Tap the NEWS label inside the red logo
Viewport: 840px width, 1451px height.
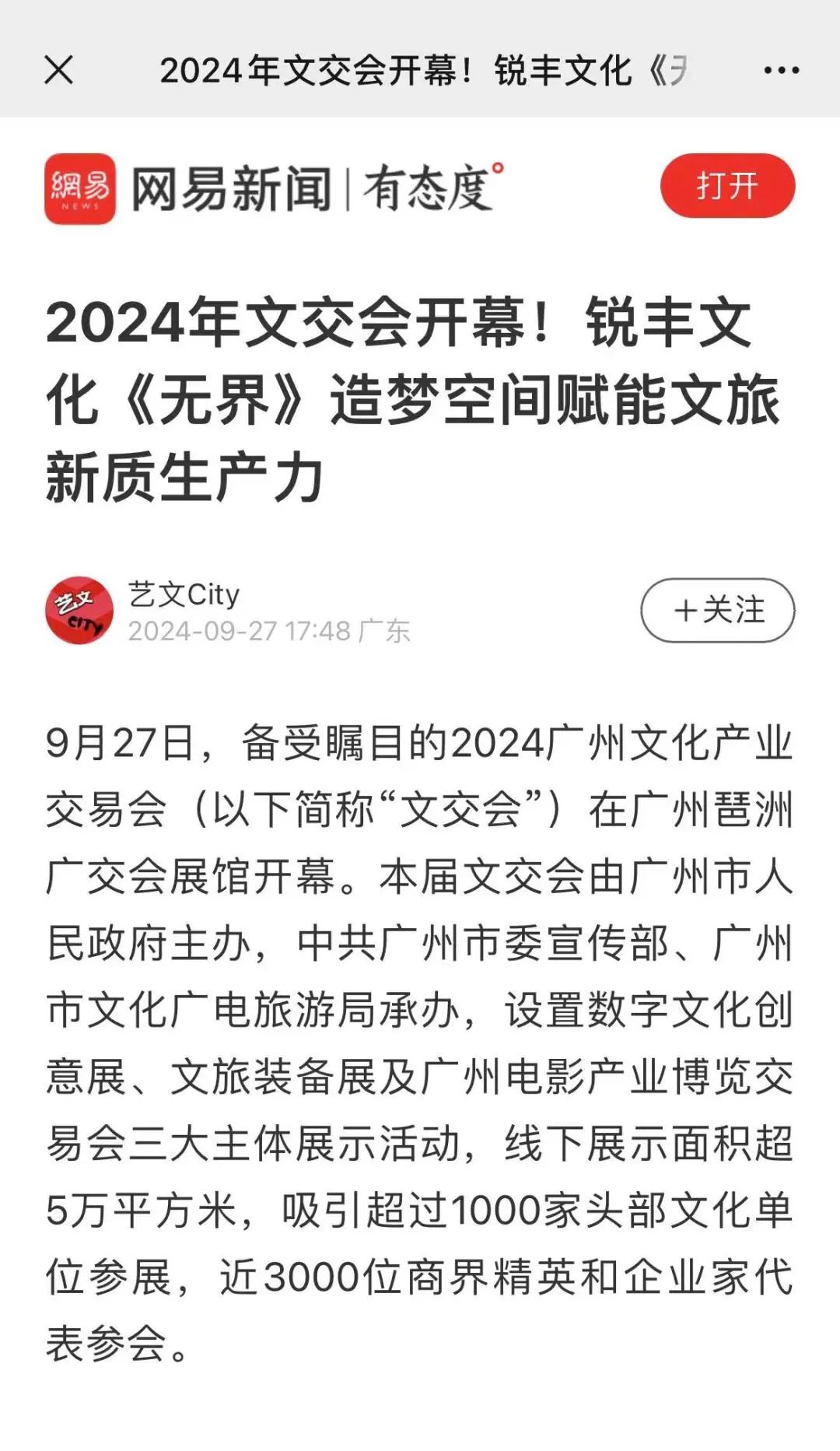point(78,204)
